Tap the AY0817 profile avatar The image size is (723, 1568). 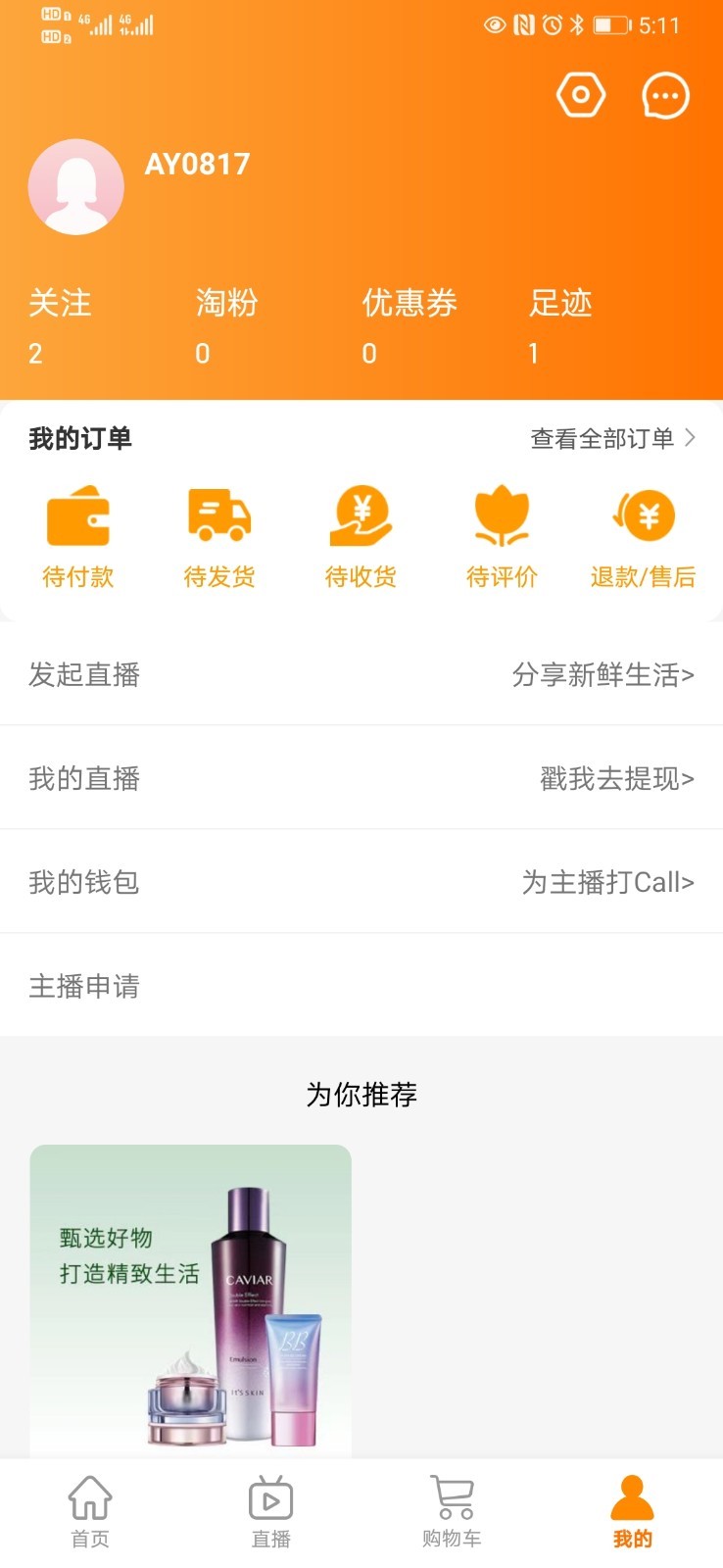click(76, 187)
